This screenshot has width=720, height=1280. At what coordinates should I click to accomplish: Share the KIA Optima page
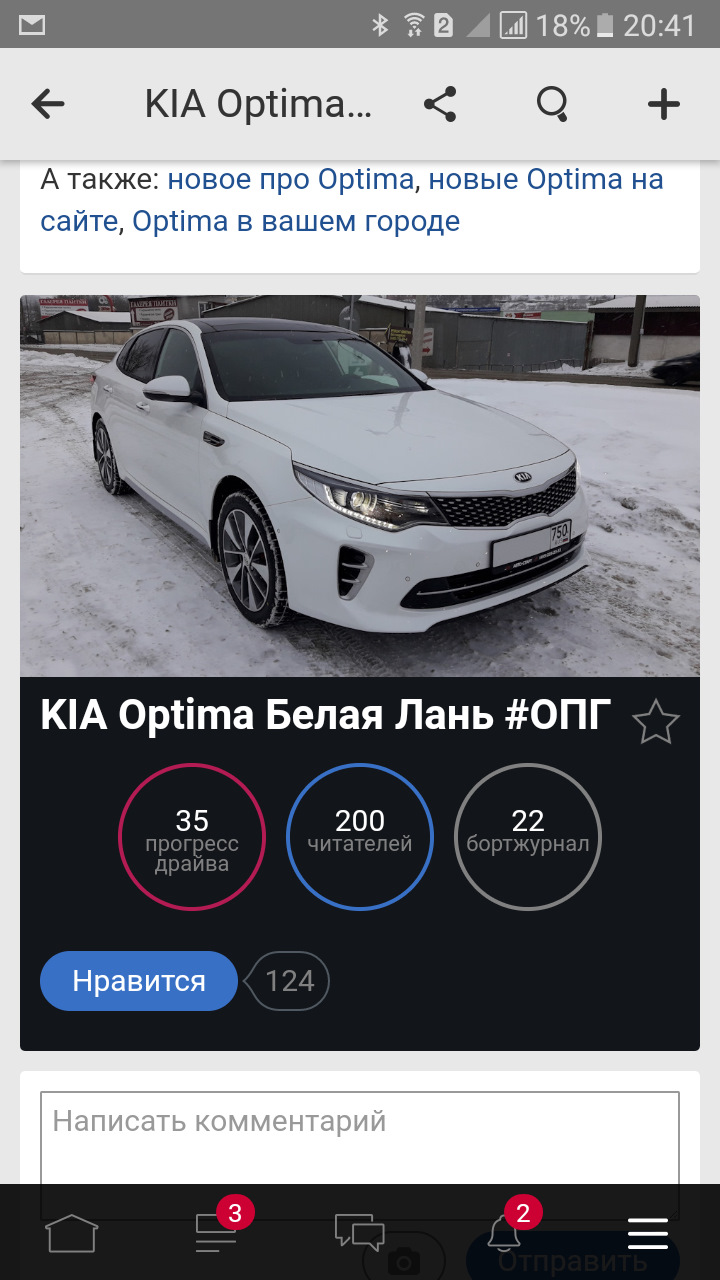point(440,103)
